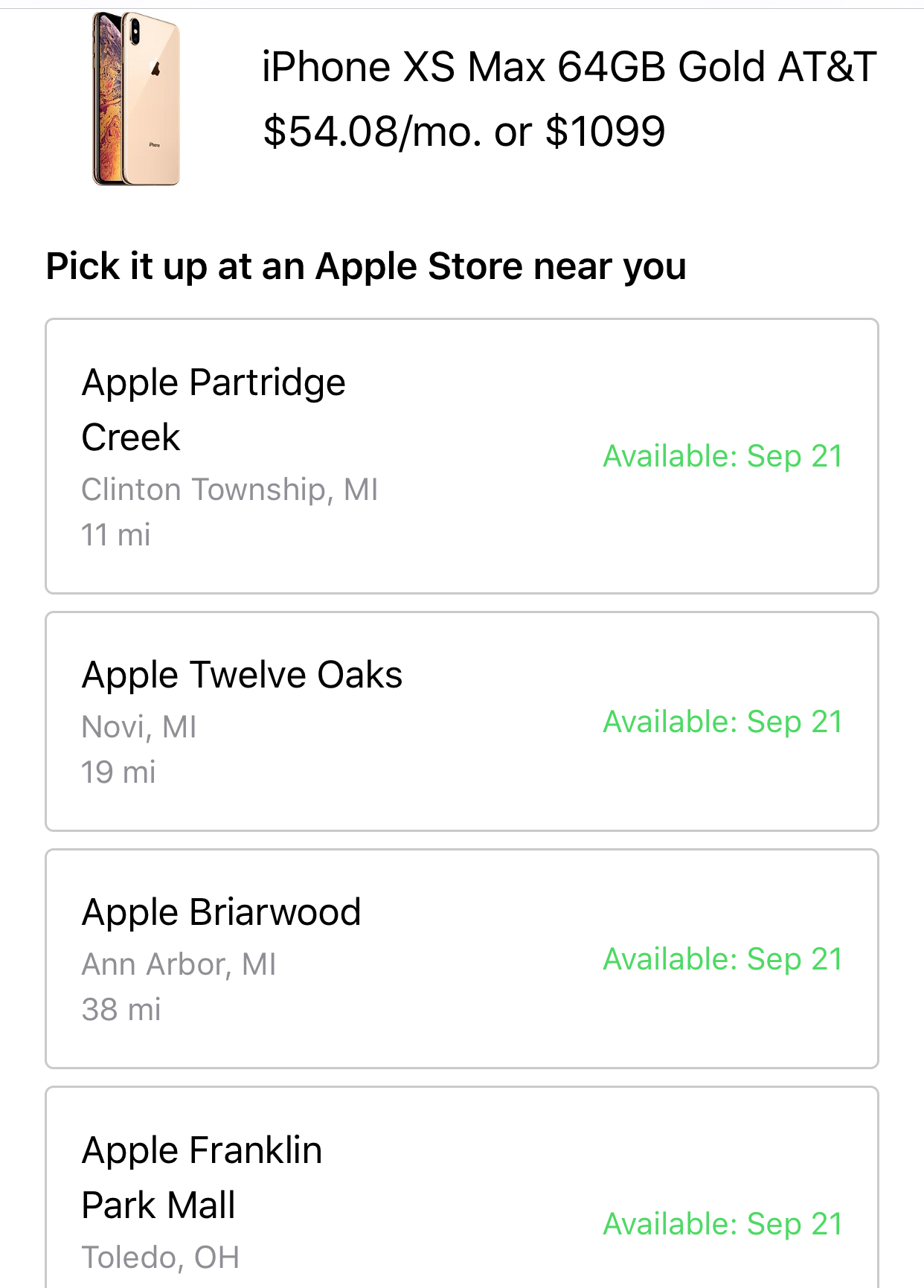The image size is (924, 1288).
Task: Choose Apple Twelve Oaks in Novi
Action: [461, 721]
